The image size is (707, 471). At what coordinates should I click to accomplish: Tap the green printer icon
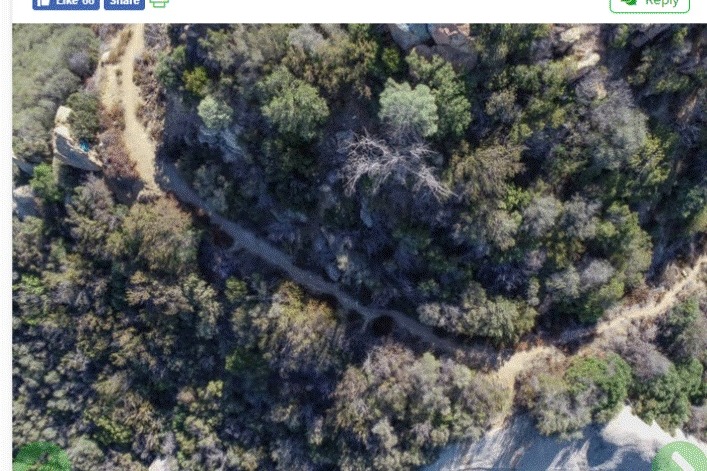pos(159,3)
